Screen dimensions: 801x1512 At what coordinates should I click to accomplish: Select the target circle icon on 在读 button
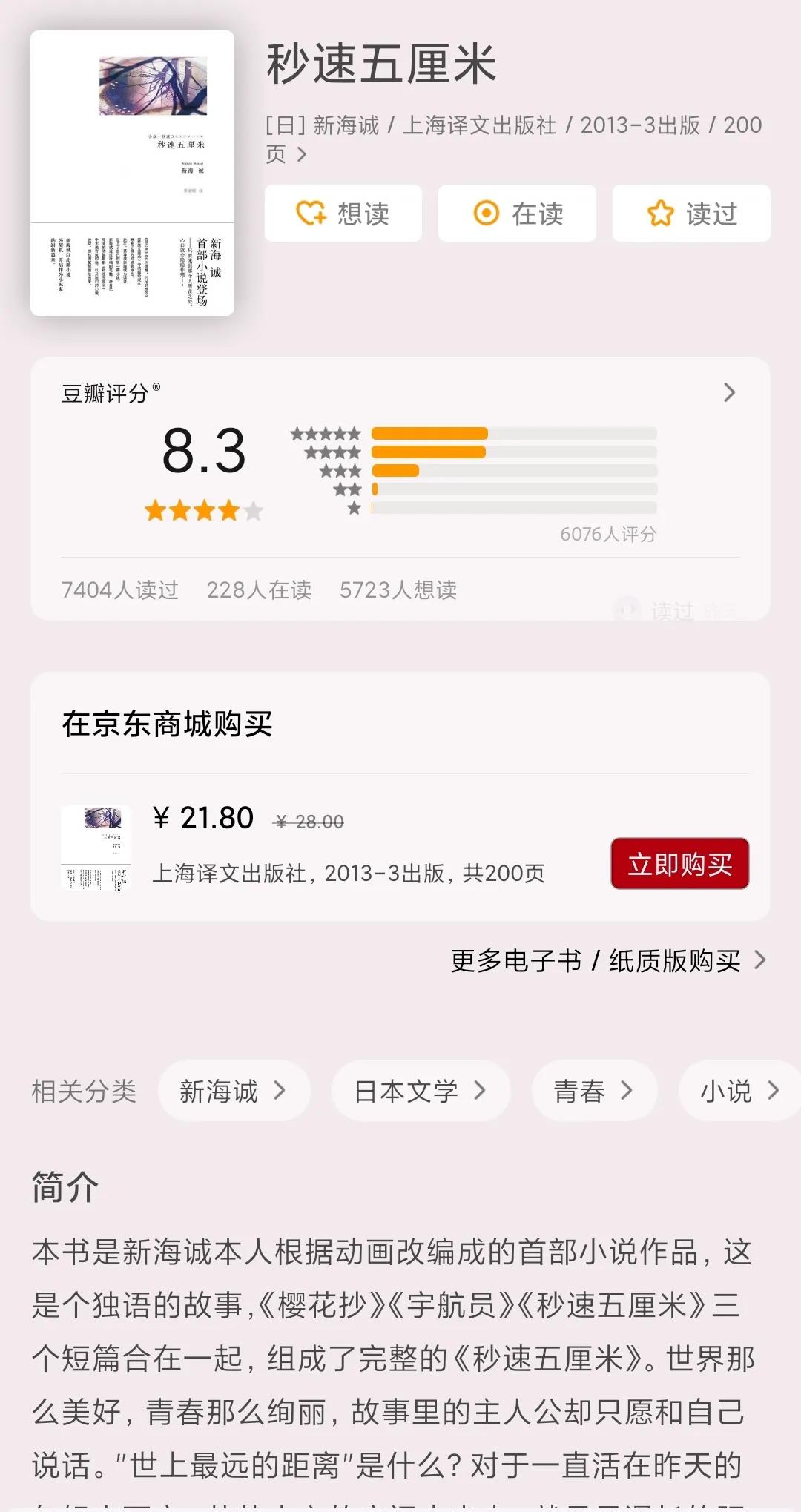tap(486, 214)
